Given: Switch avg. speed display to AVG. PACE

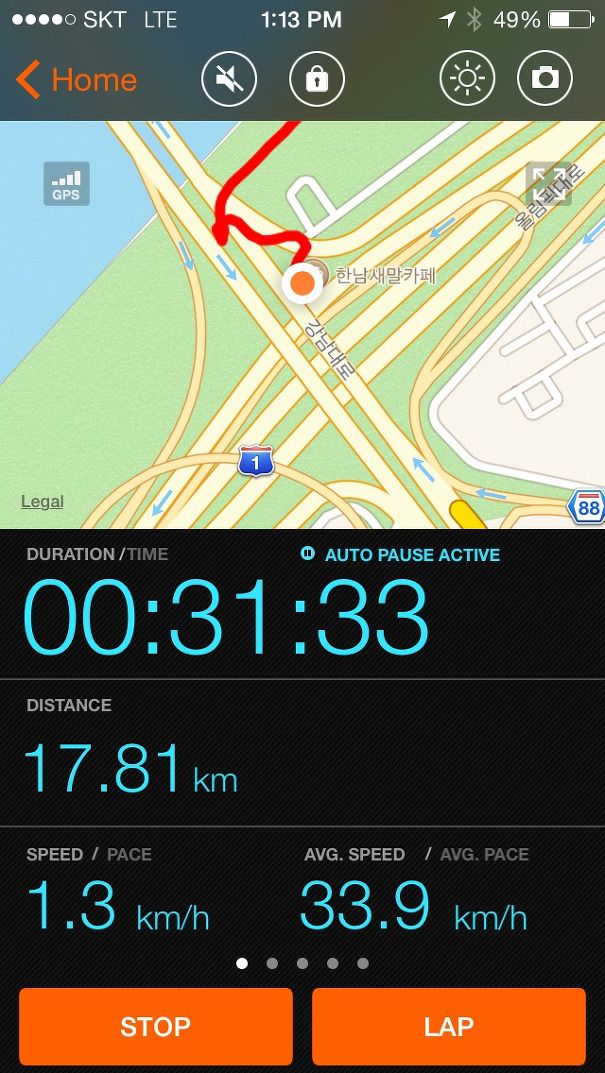Looking at the screenshot, I should coord(485,855).
